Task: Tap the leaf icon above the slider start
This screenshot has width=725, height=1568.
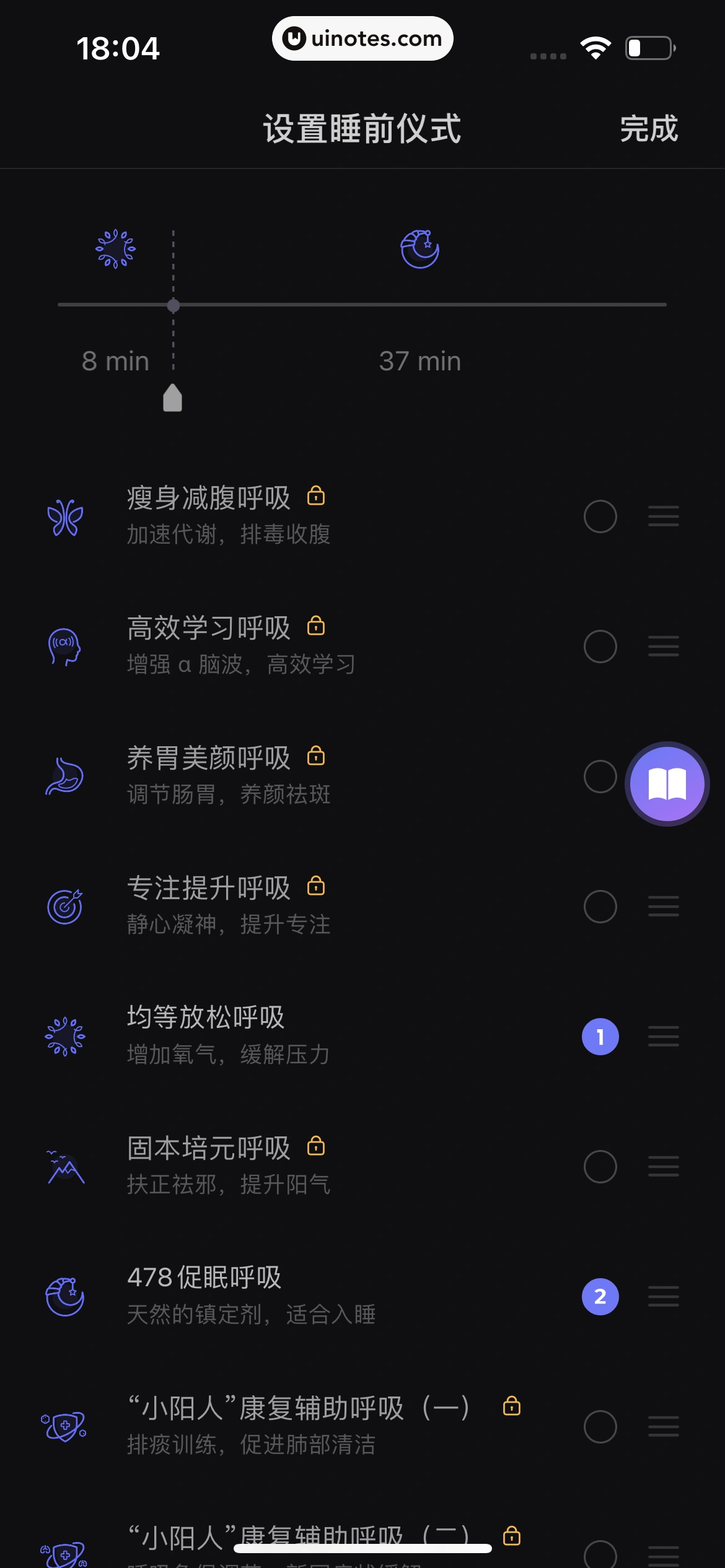Action: point(115,247)
